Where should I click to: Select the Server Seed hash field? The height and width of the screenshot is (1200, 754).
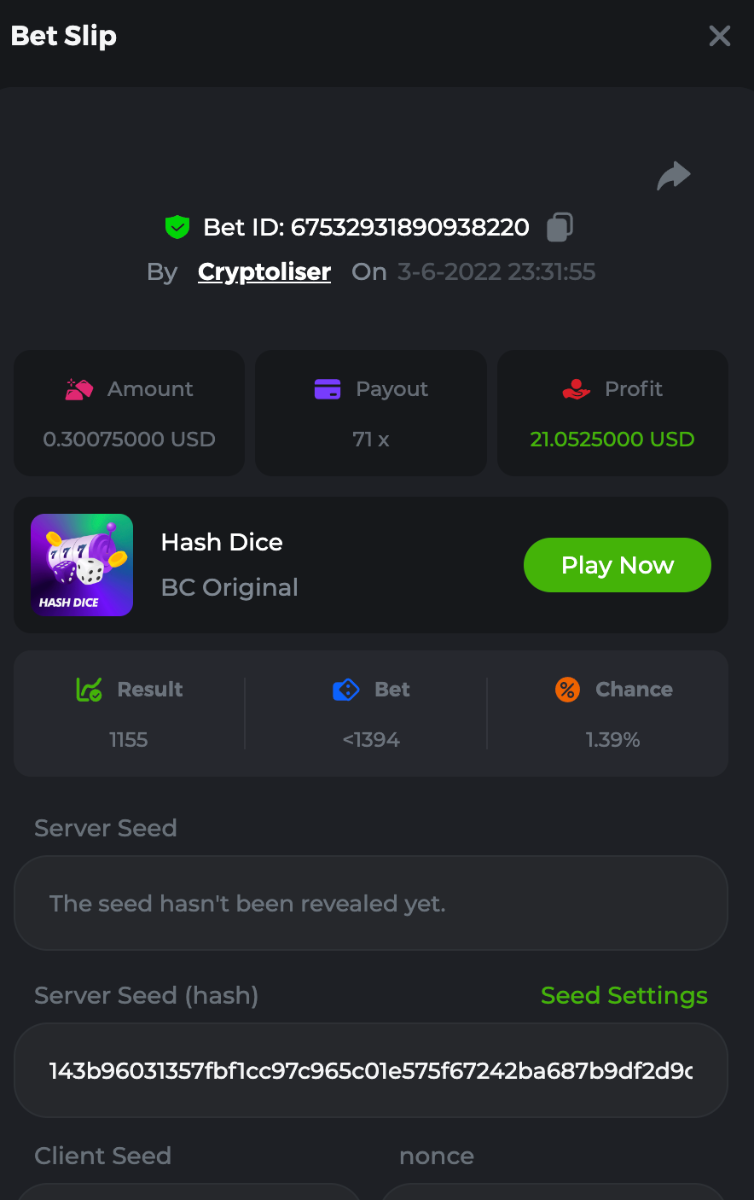(x=370, y=1070)
